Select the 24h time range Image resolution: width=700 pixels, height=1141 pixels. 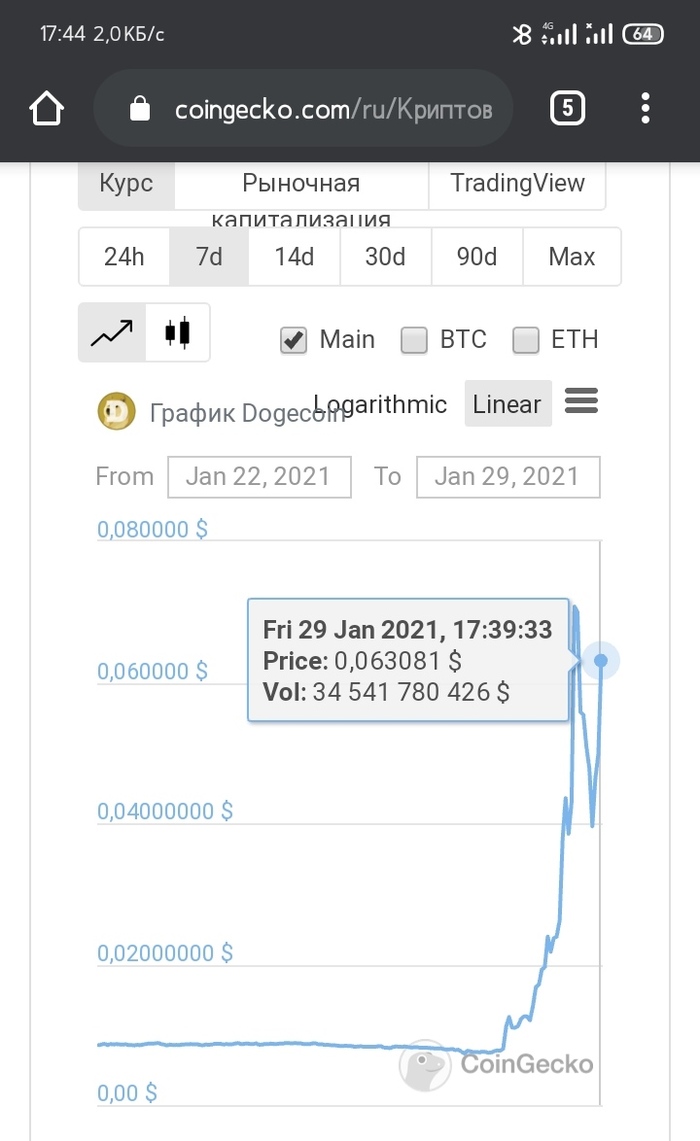point(124,257)
